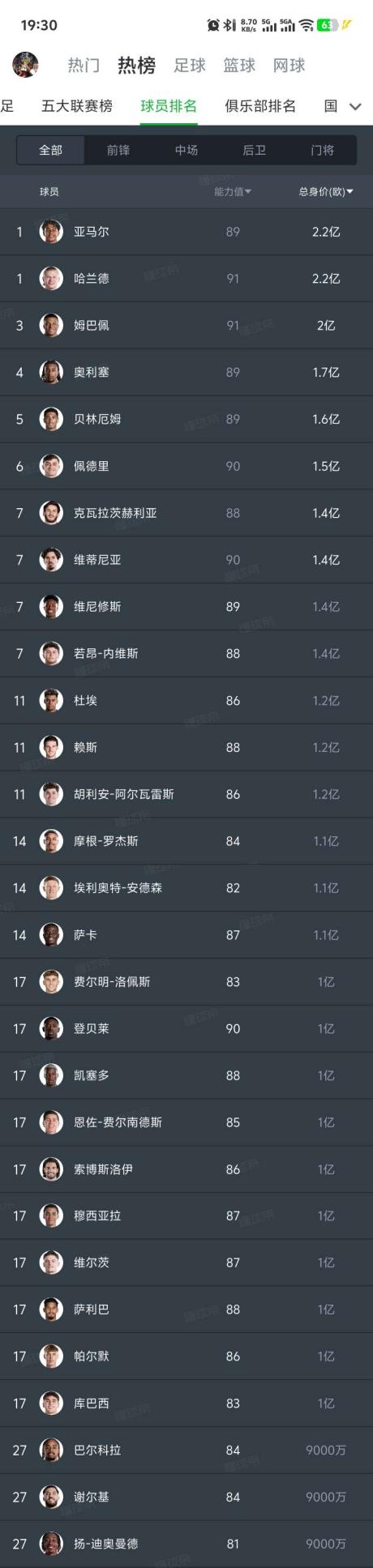View 姆巴佩's player details
This screenshot has width=373, height=1568.
coord(186,326)
